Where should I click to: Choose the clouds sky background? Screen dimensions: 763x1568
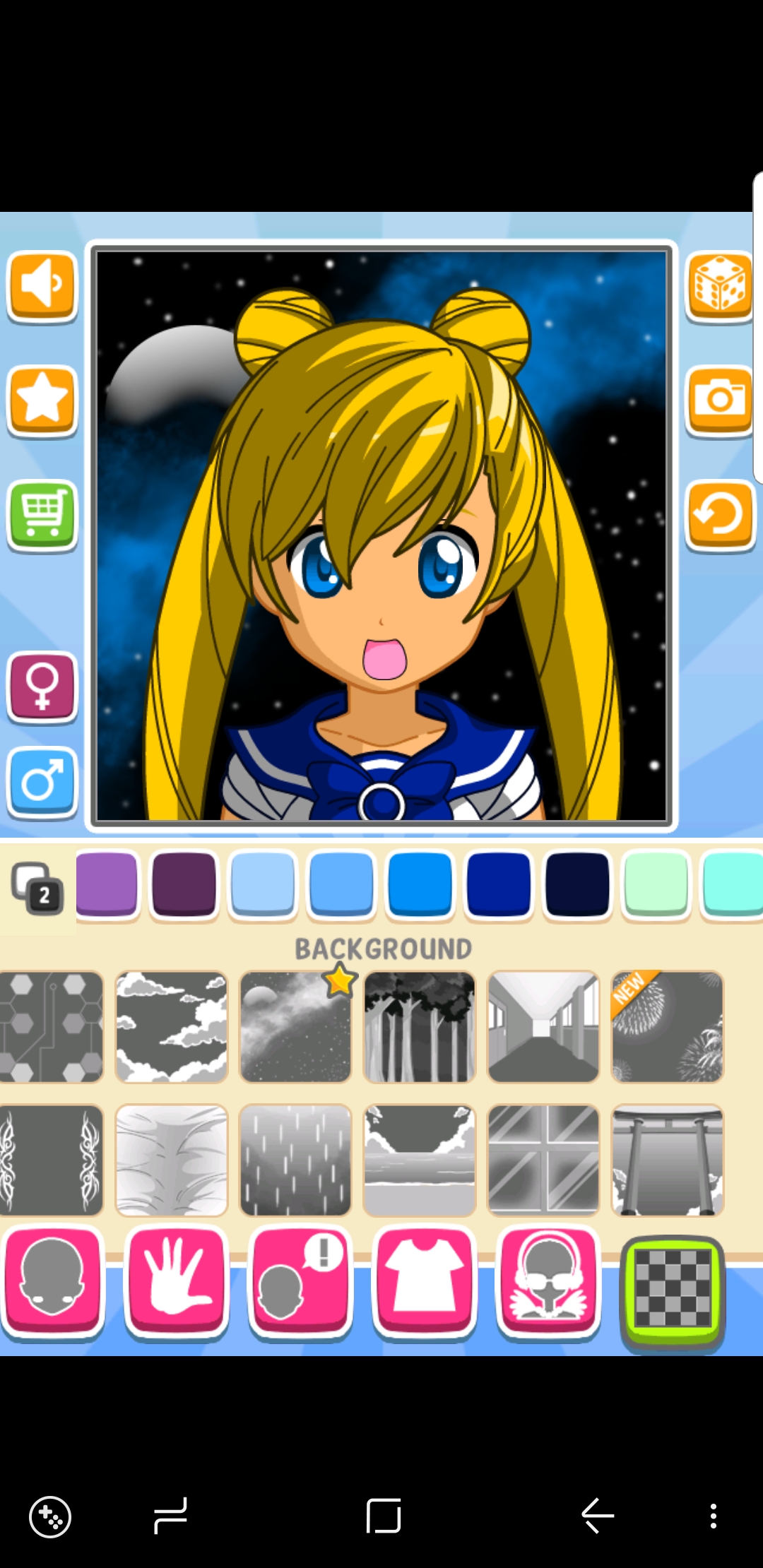point(172,1027)
